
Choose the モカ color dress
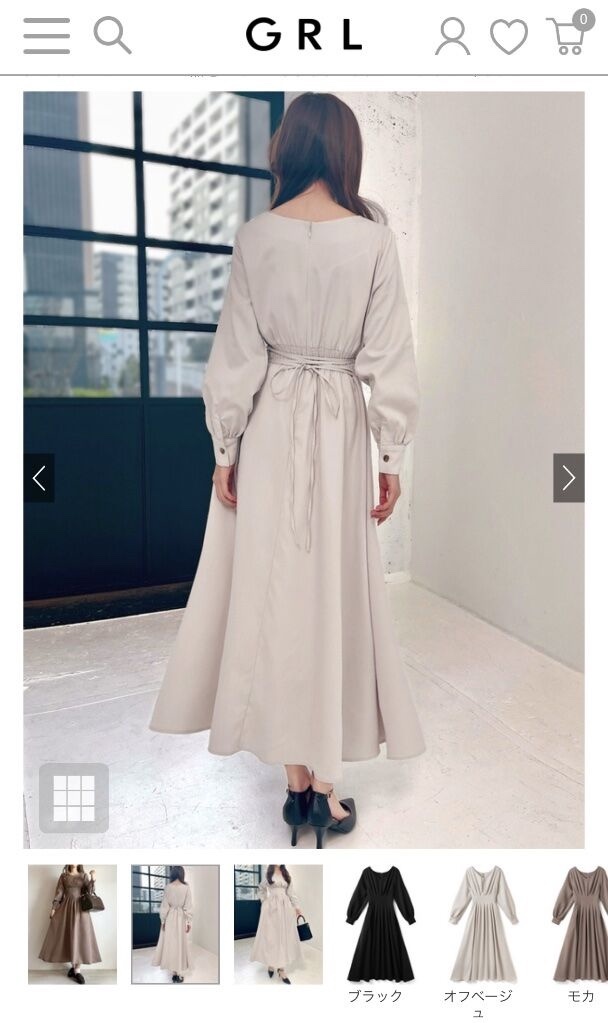pos(582,925)
